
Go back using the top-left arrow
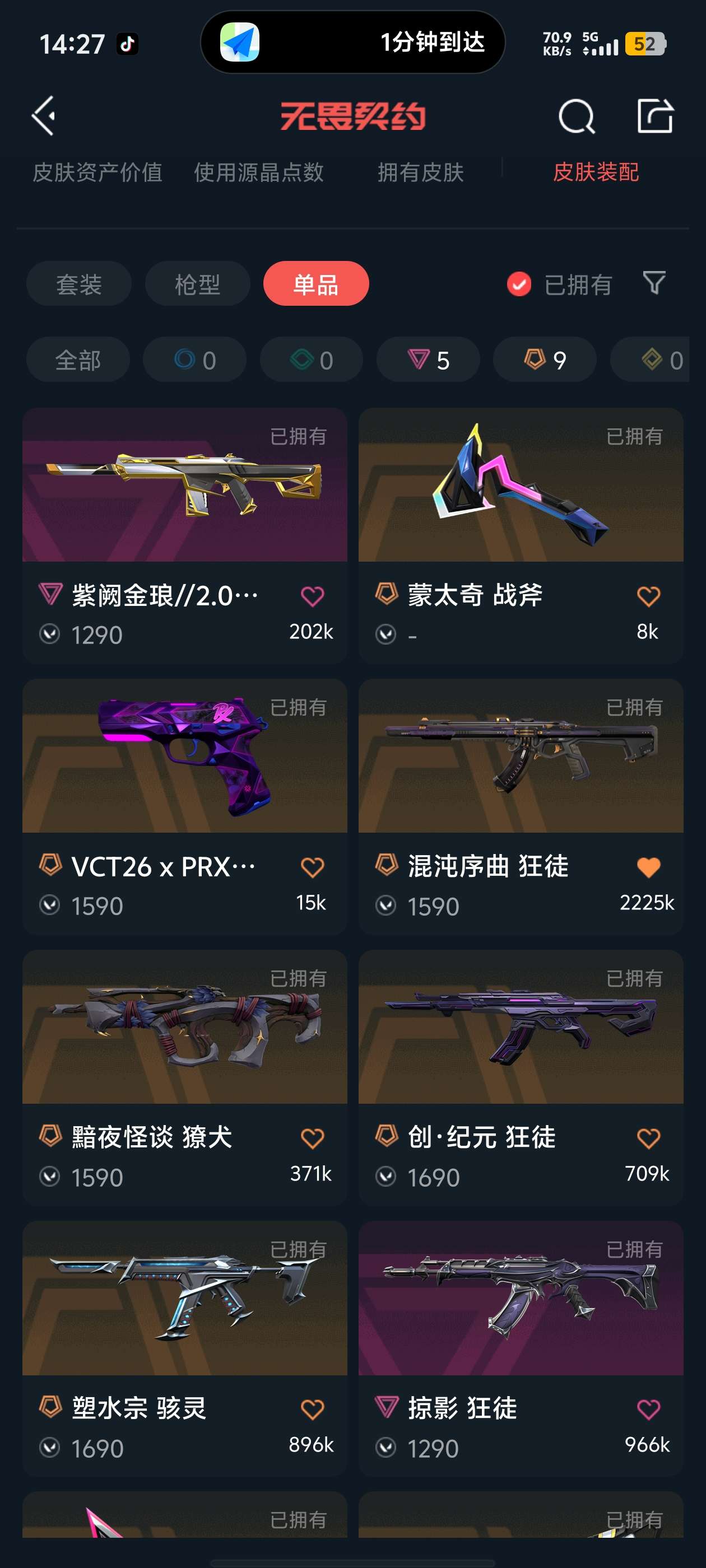pos(44,116)
